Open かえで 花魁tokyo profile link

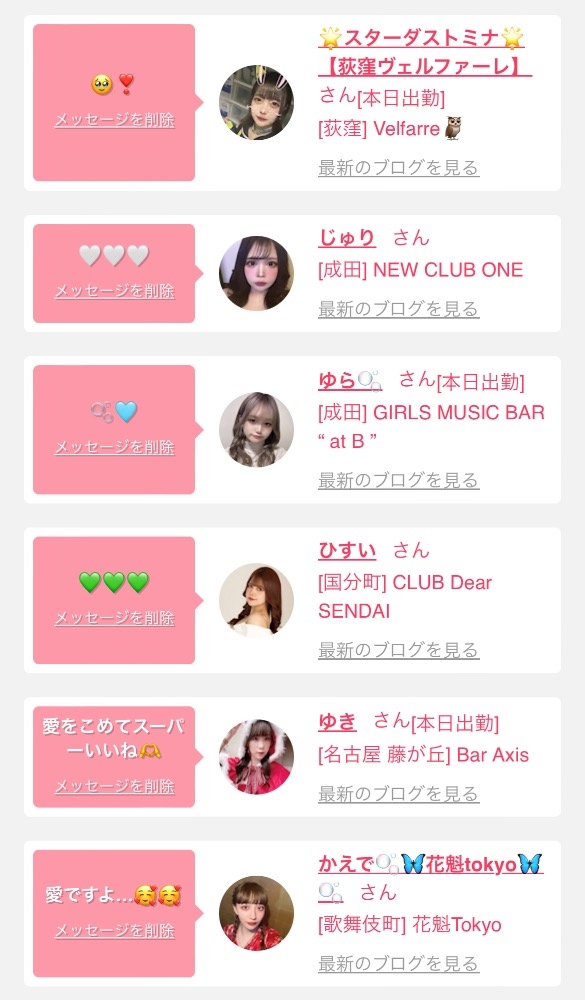[x=431, y=878]
